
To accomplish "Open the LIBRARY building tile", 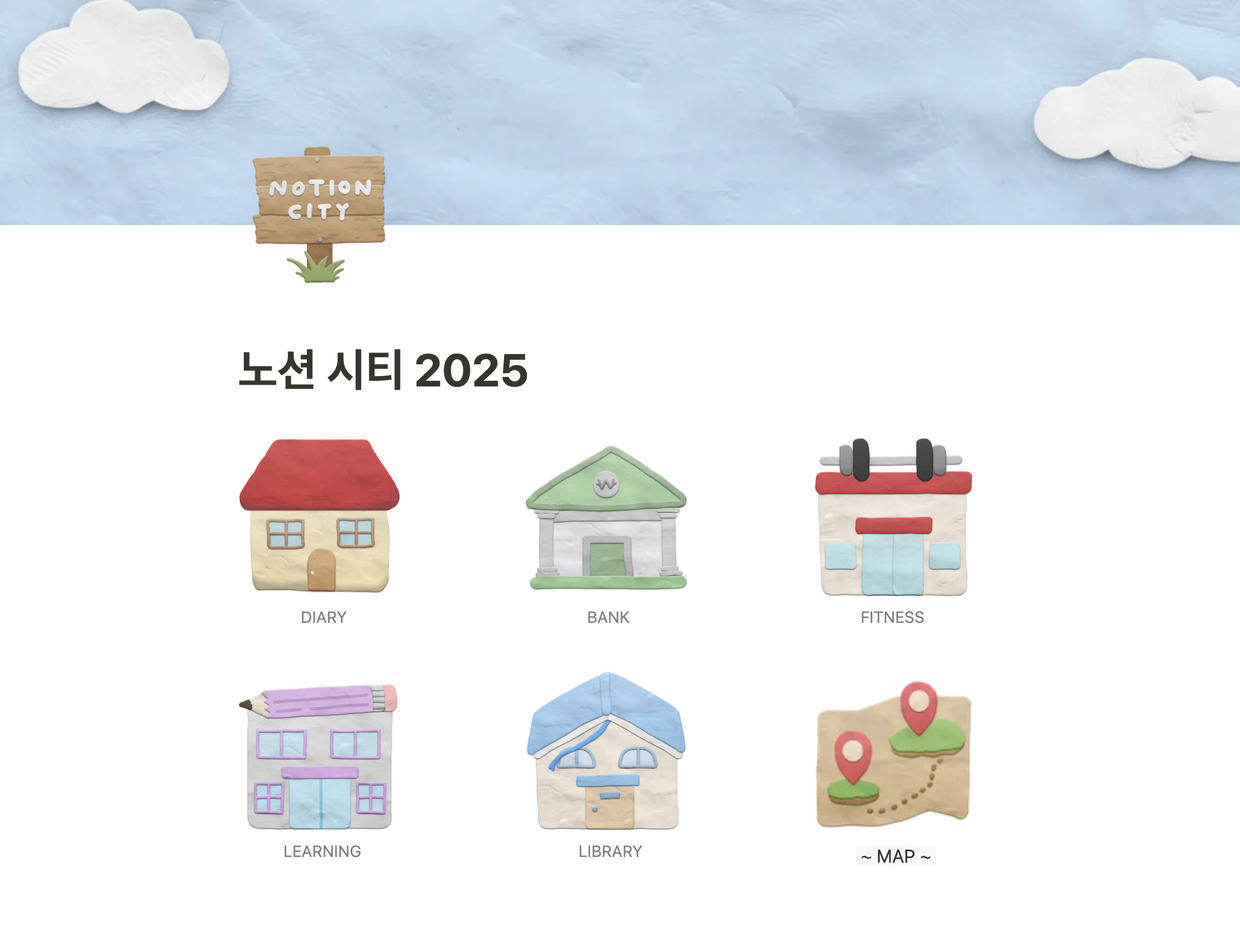I will coord(607,753).
